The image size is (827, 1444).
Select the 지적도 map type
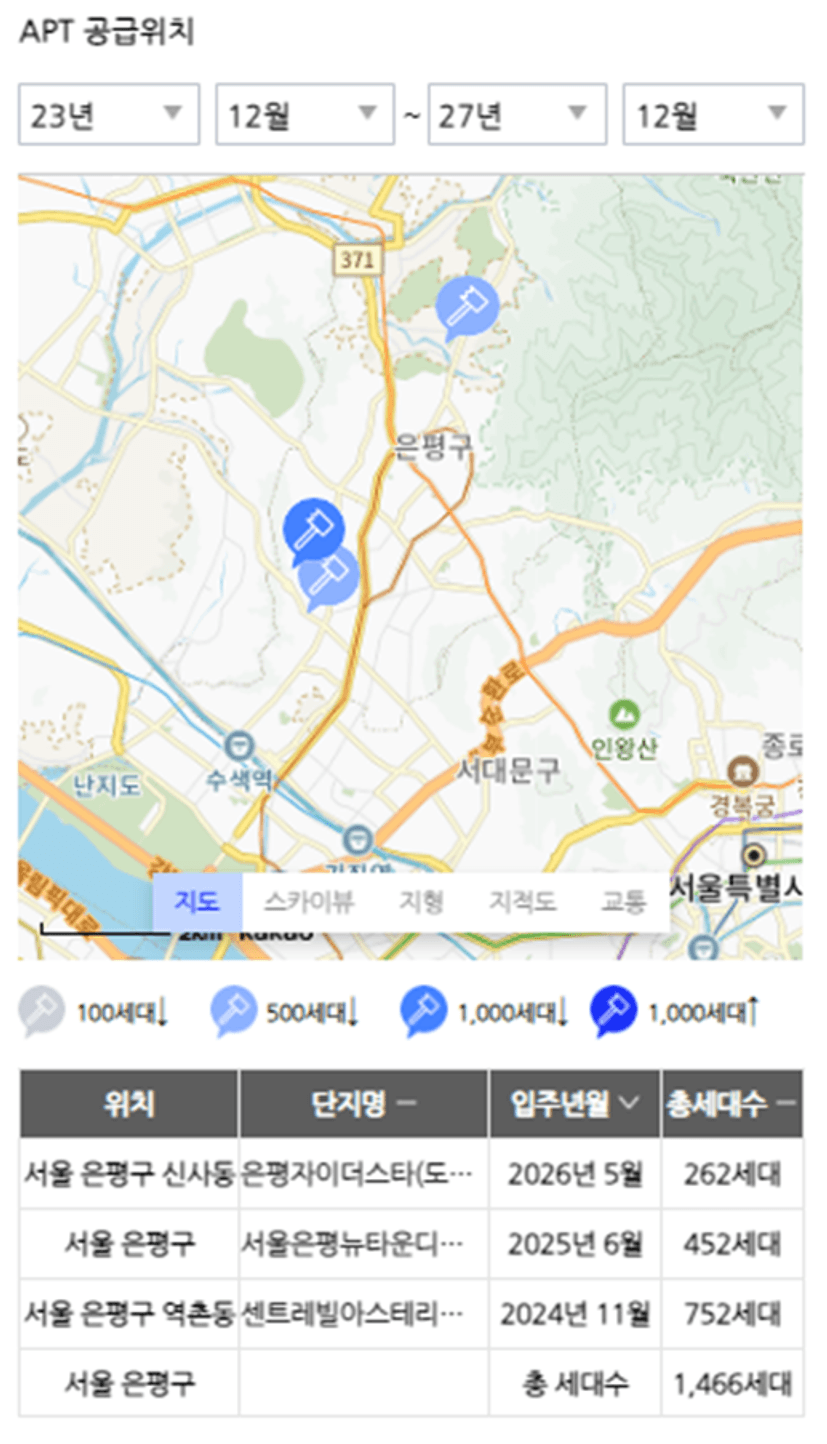522,902
